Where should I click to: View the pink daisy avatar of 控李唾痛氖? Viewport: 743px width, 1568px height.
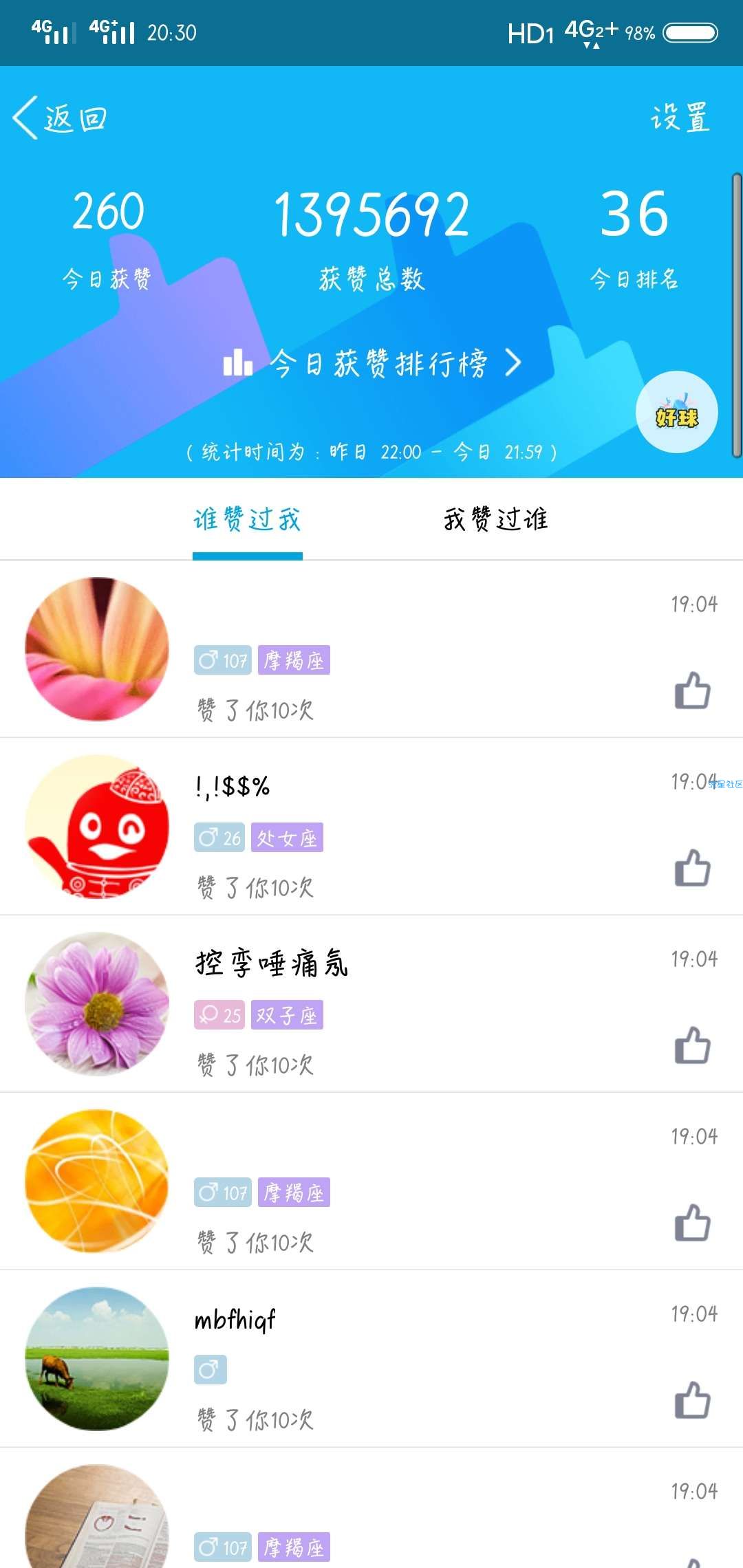pyautogui.click(x=97, y=1003)
